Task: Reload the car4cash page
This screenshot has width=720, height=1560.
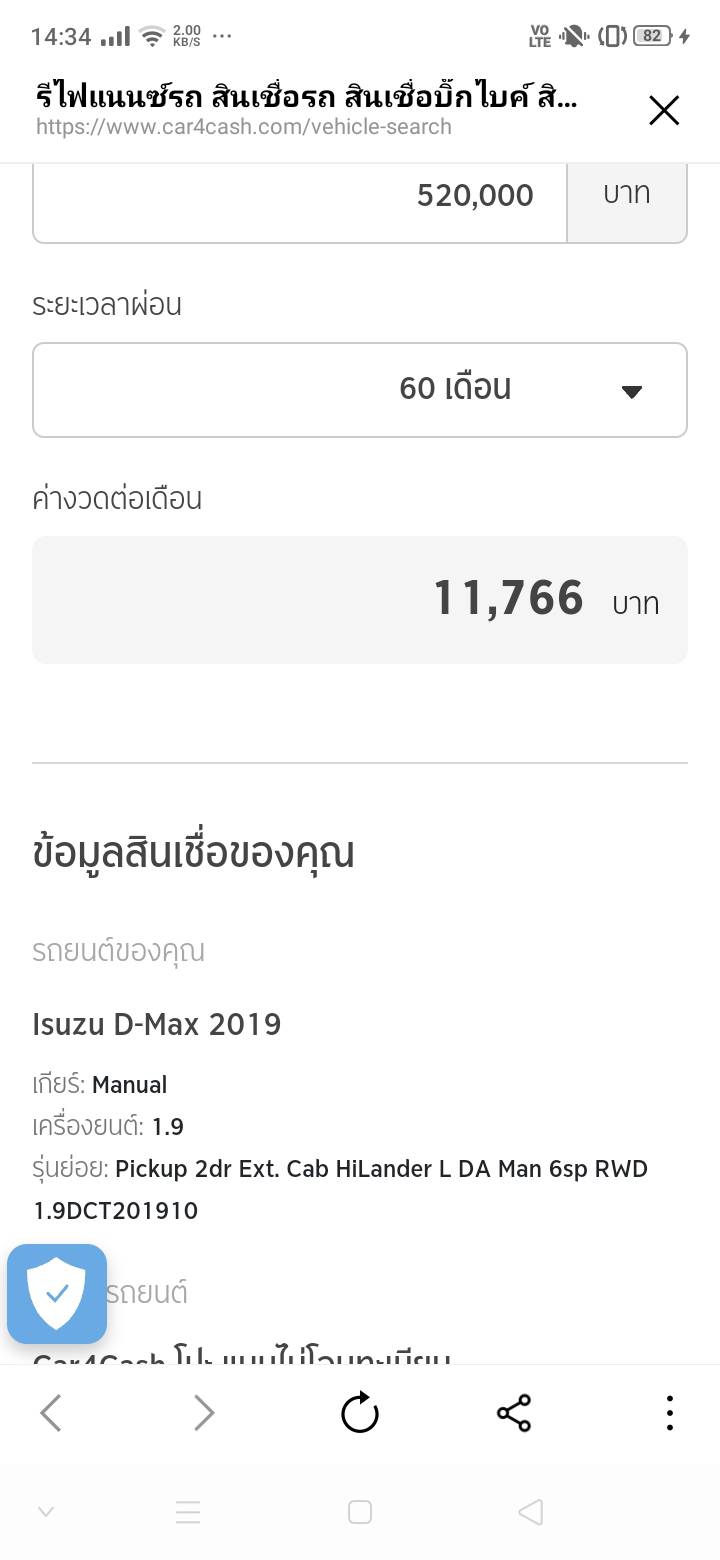Action: click(x=360, y=1413)
